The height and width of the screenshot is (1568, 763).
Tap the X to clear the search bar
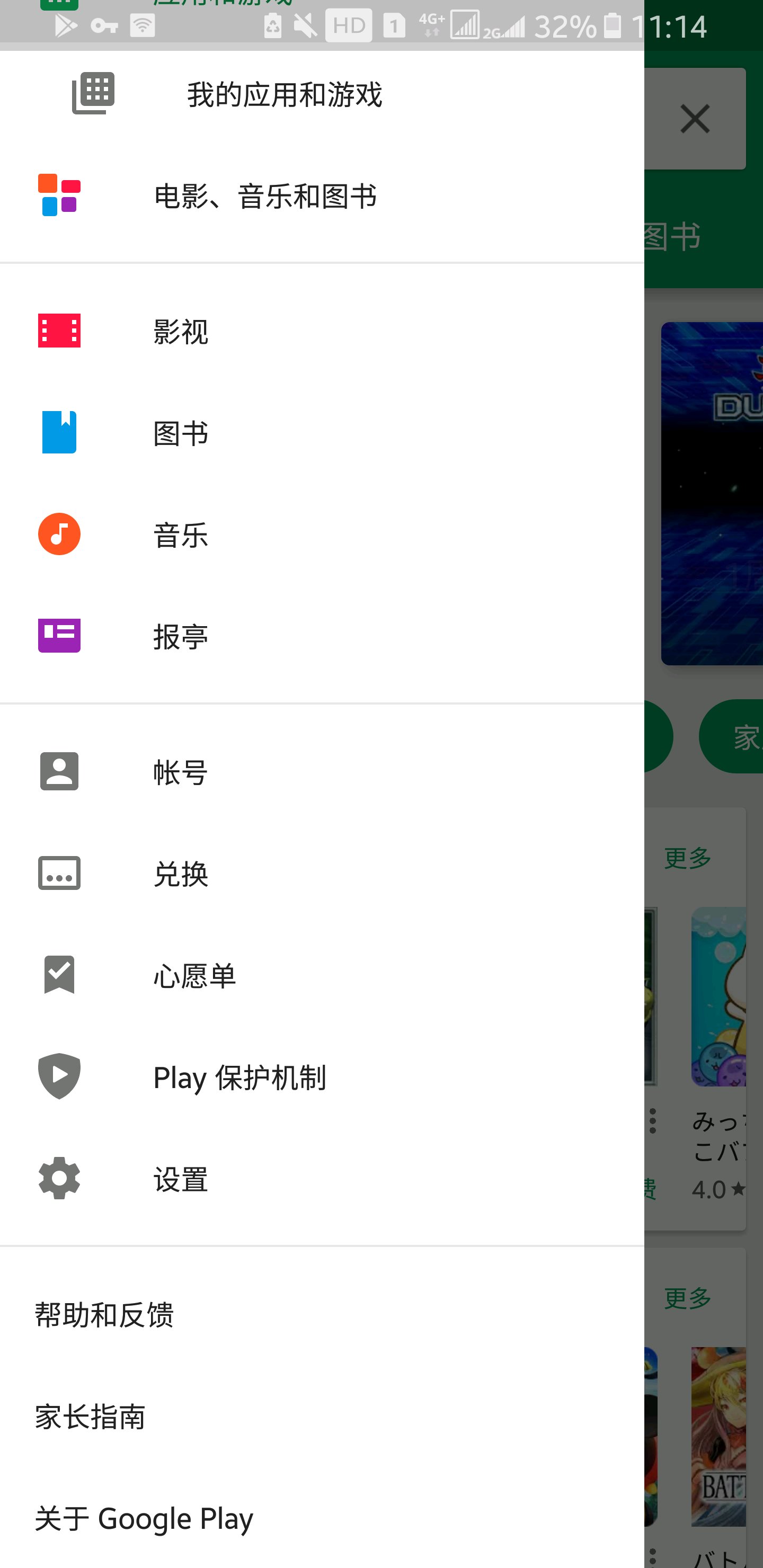pos(695,118)
